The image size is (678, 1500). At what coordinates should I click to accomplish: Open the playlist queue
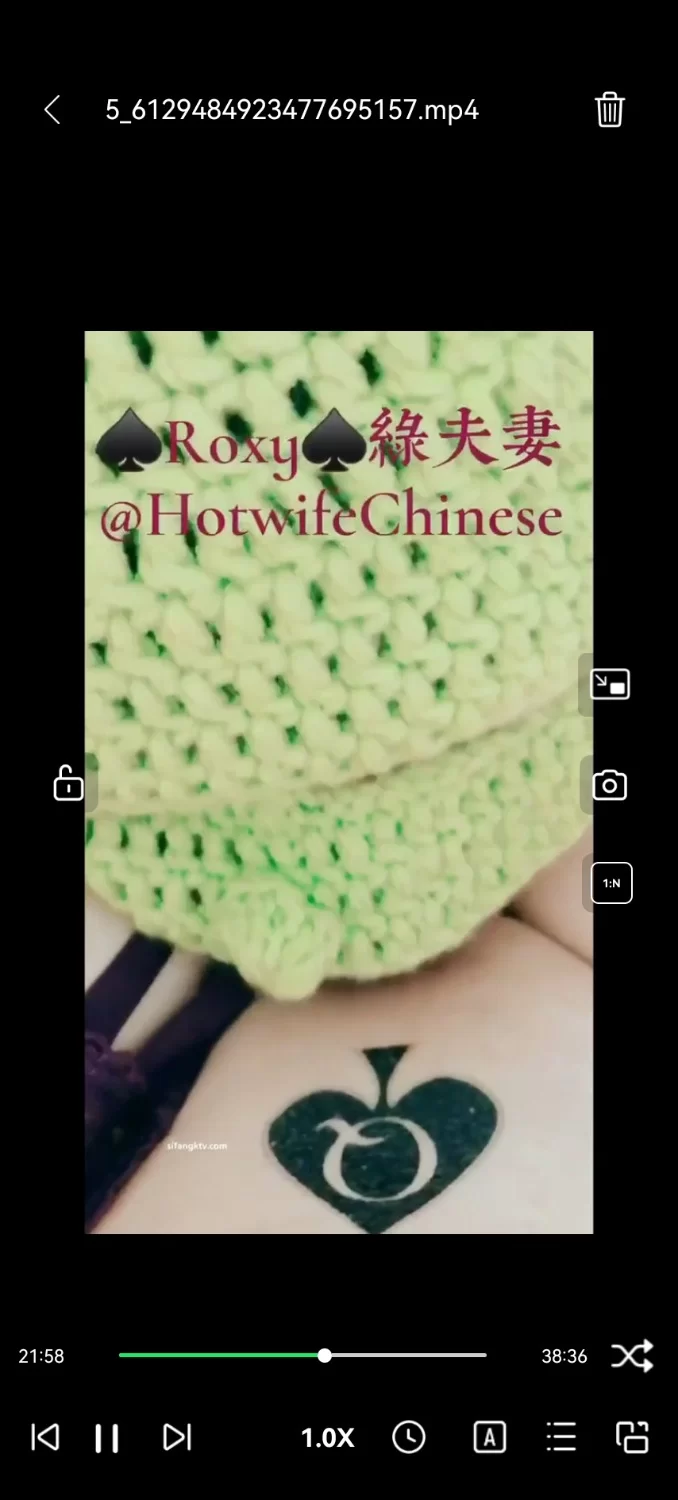click(561, 1437)
